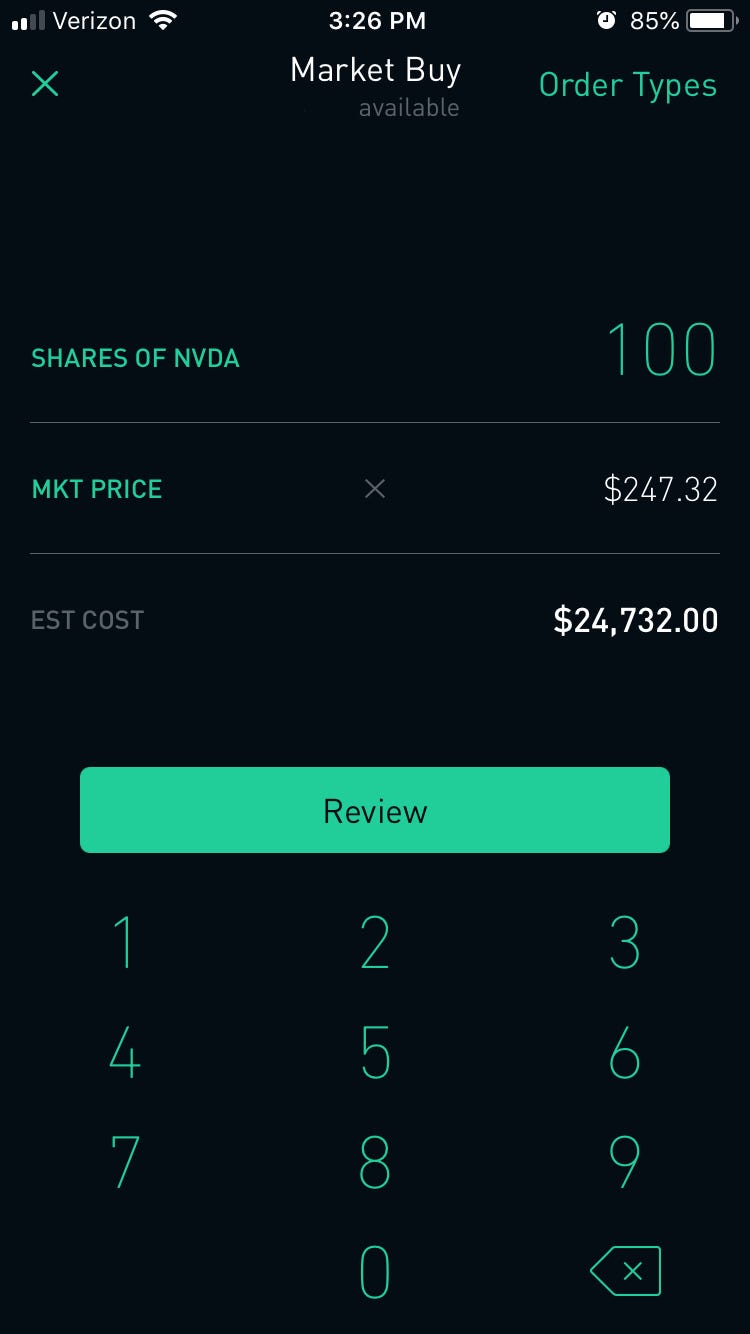This screenshot has width=750, height=1334.
Task: Enter digit 5 on the keypad
Action: click(x=375, y=1052)
